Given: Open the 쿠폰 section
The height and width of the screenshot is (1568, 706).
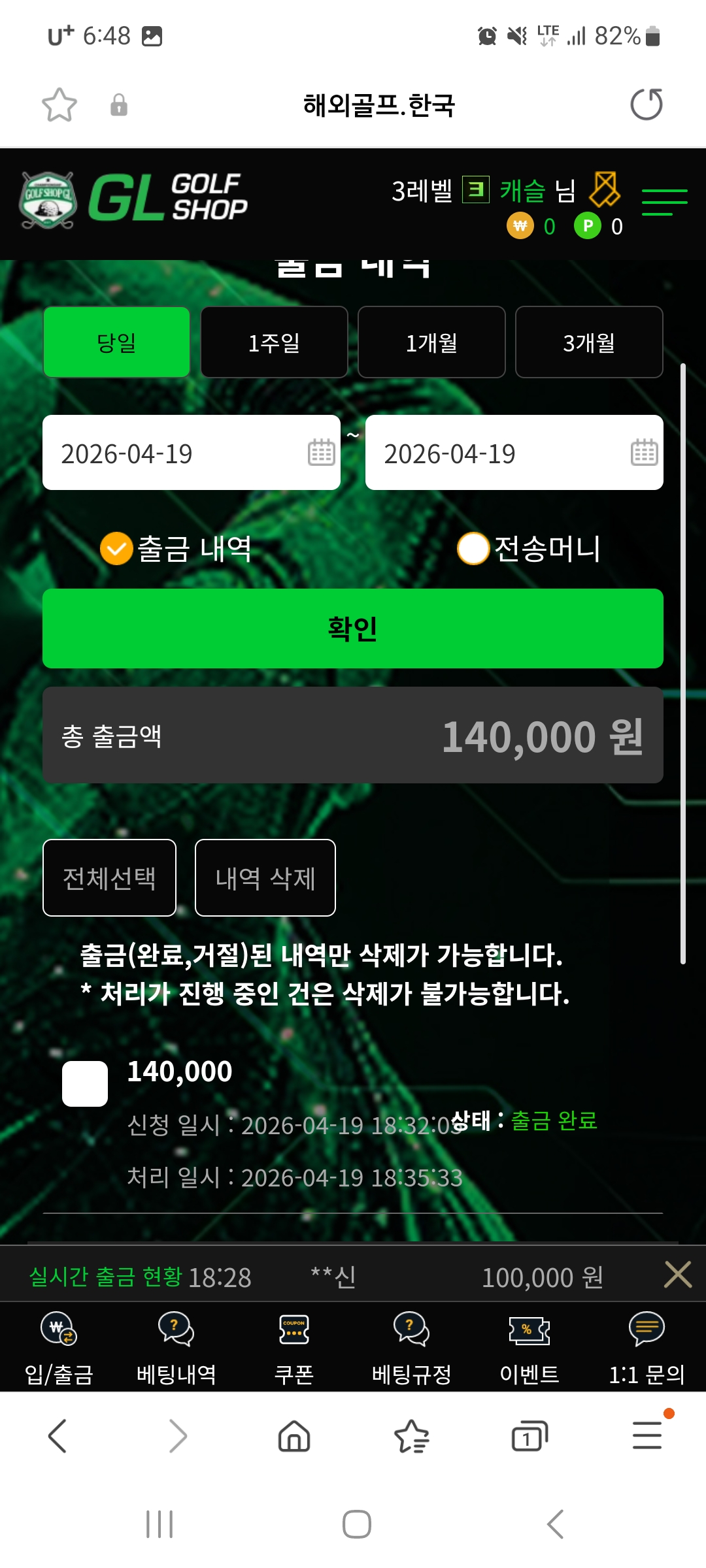Looking at the screenshot, I should 294,1347.
